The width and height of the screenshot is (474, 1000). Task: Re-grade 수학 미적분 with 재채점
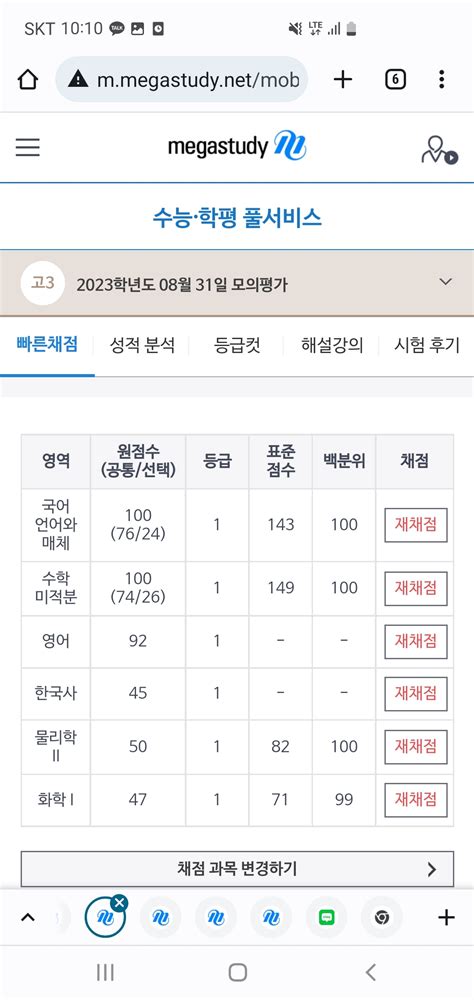click(415, 589)
